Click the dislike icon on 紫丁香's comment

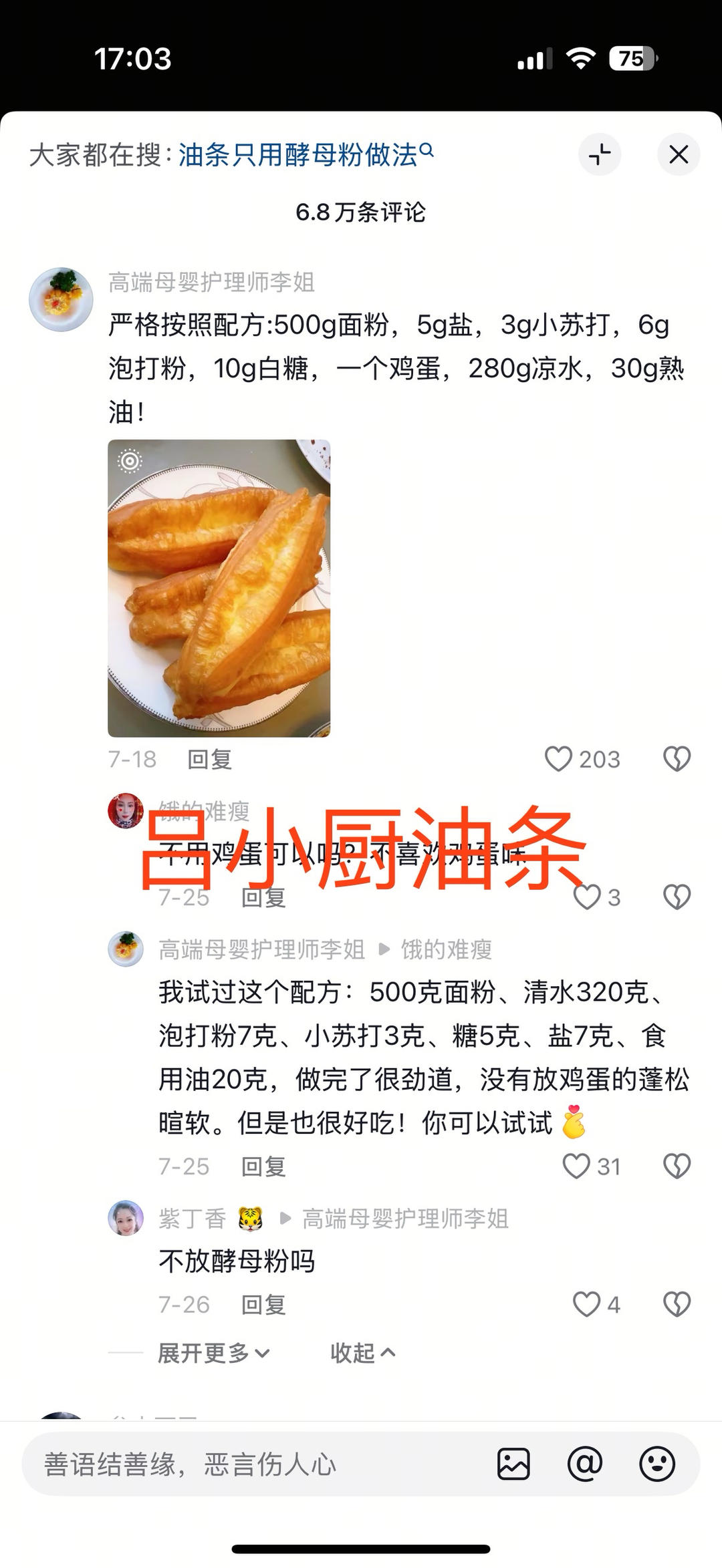coord(678,1304)
